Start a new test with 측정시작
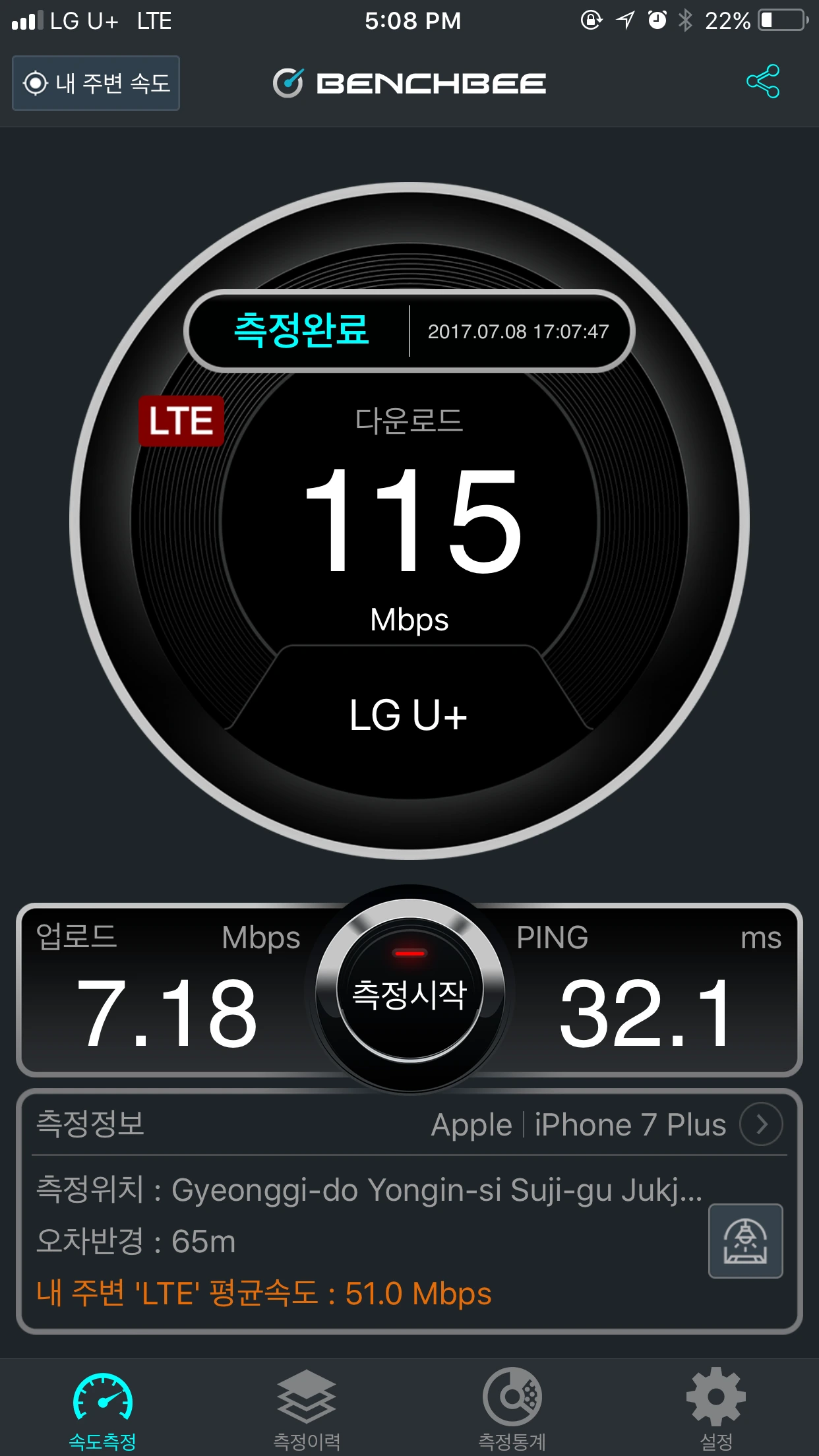The width and height of the screenshot is (819, 1456). click(409, 989)
